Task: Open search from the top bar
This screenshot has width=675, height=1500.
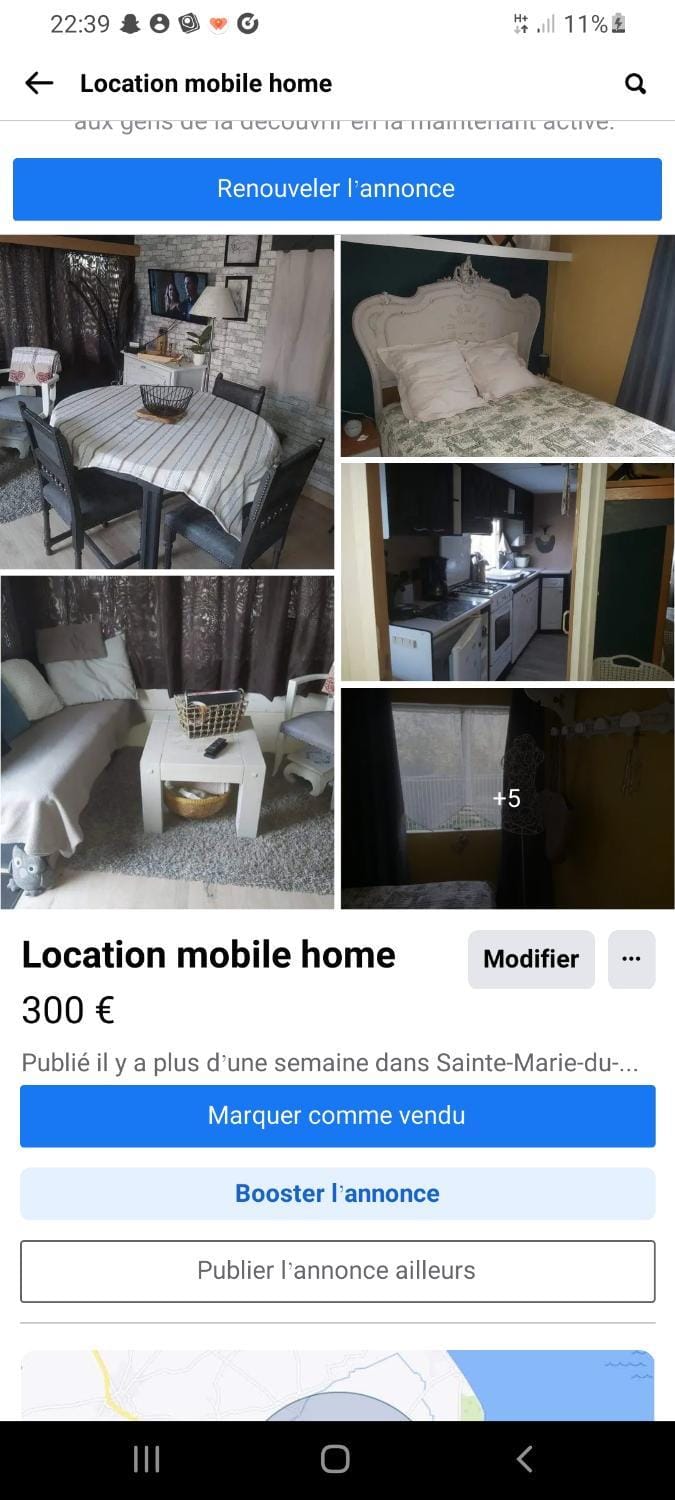Action: point(635,84)
